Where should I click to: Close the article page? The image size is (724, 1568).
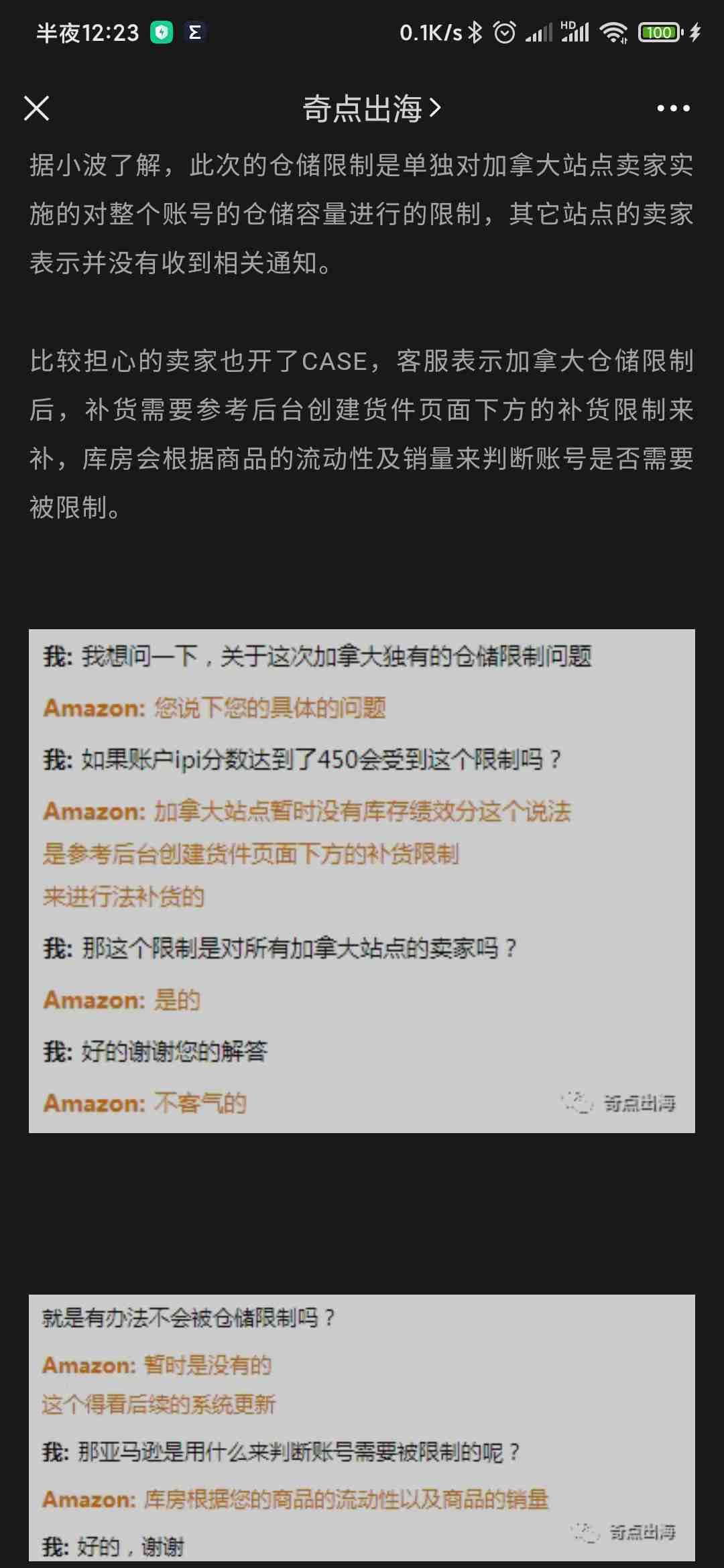click(37, 108)
